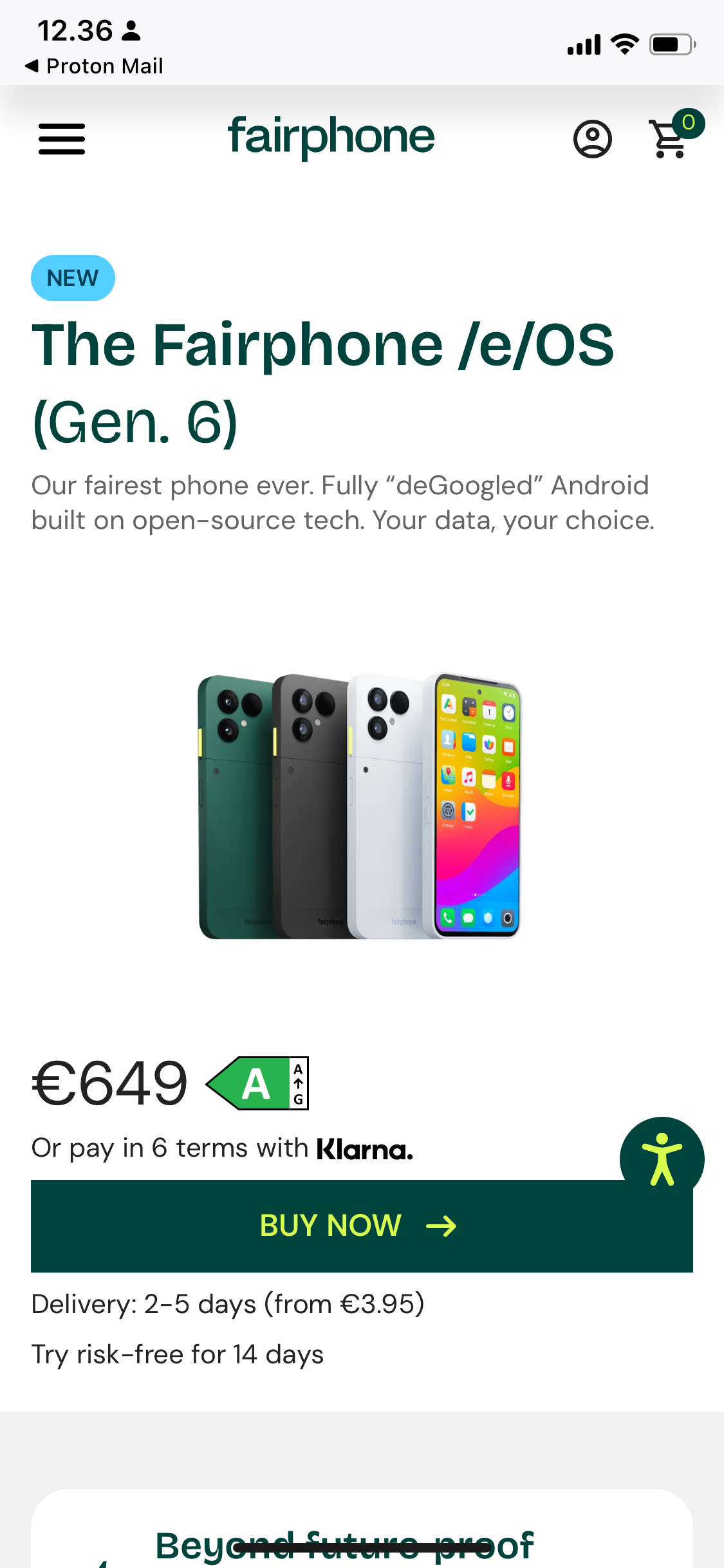This screenshot has width=724, height=1568.
Task: Tap the Buy Now button
Action: click(361, 1226)
